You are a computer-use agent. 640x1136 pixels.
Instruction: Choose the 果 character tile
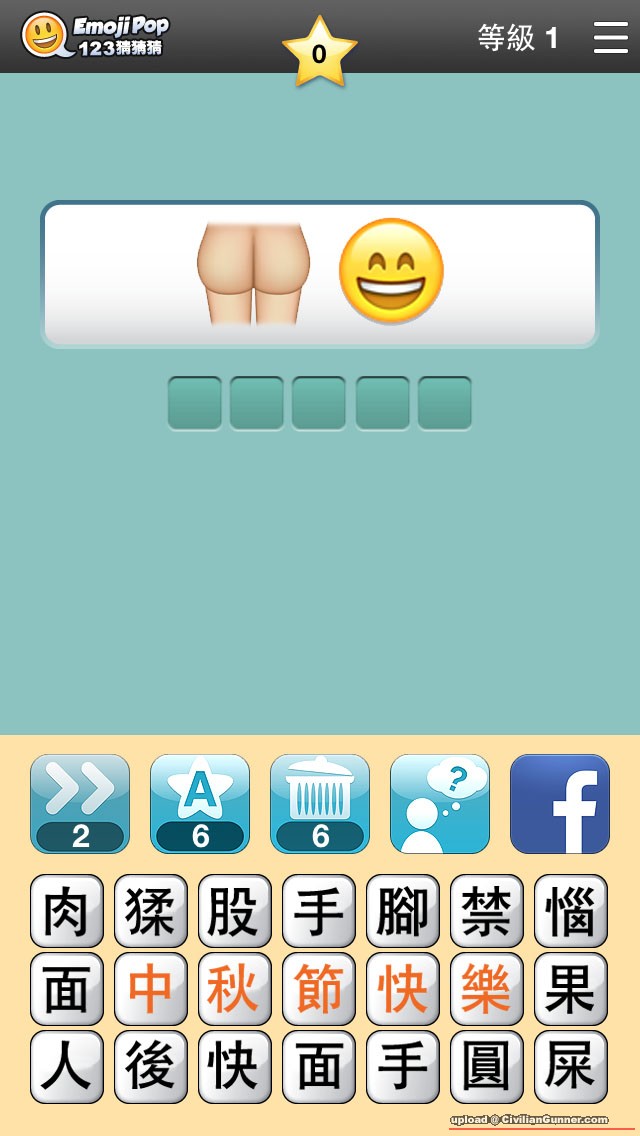click(571, 989)
